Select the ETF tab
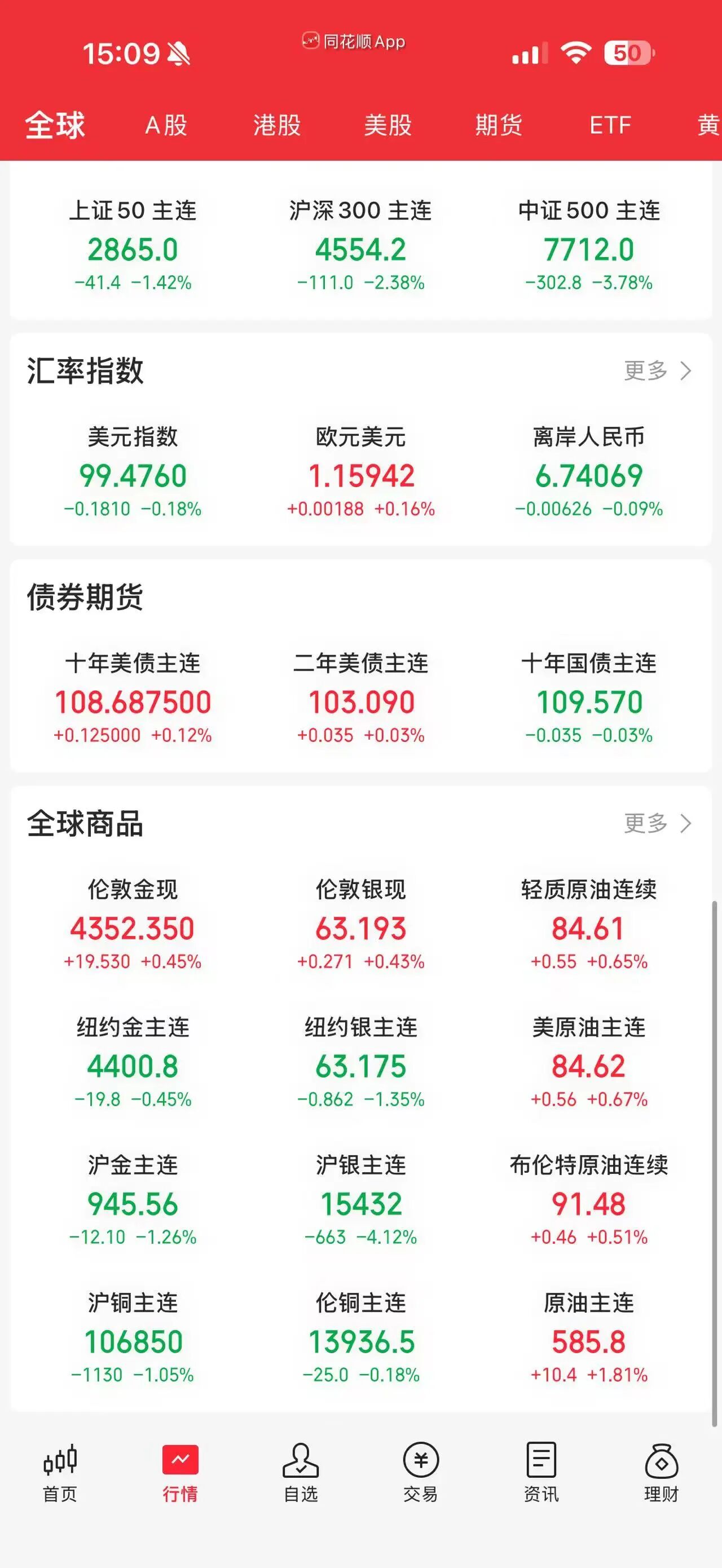The width and height of the screenshot is (722, 1568). click(x=610, y=125)
